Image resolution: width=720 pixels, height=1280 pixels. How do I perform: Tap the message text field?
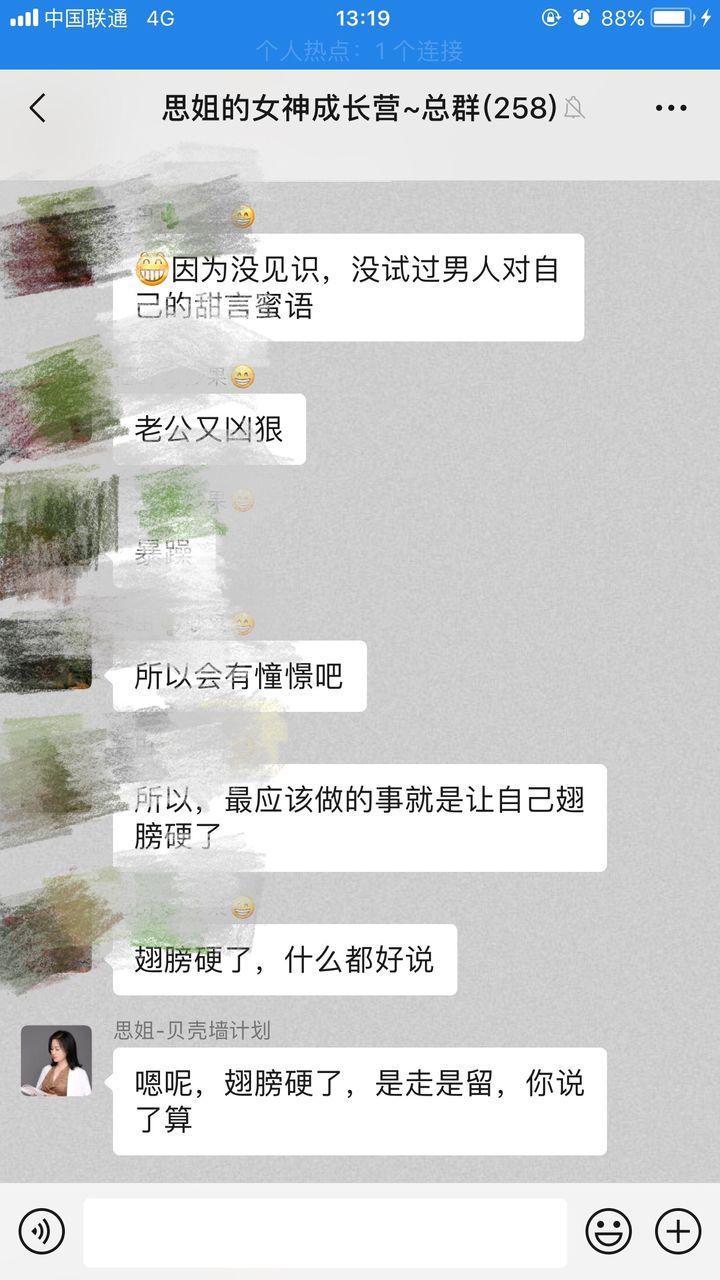click(324, 1232)
